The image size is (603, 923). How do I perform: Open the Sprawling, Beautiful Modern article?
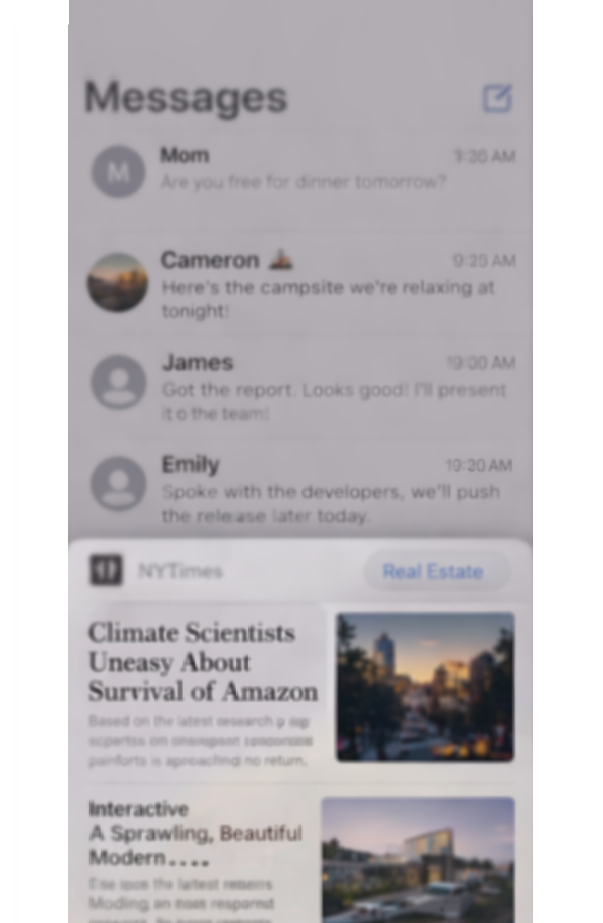195,833
